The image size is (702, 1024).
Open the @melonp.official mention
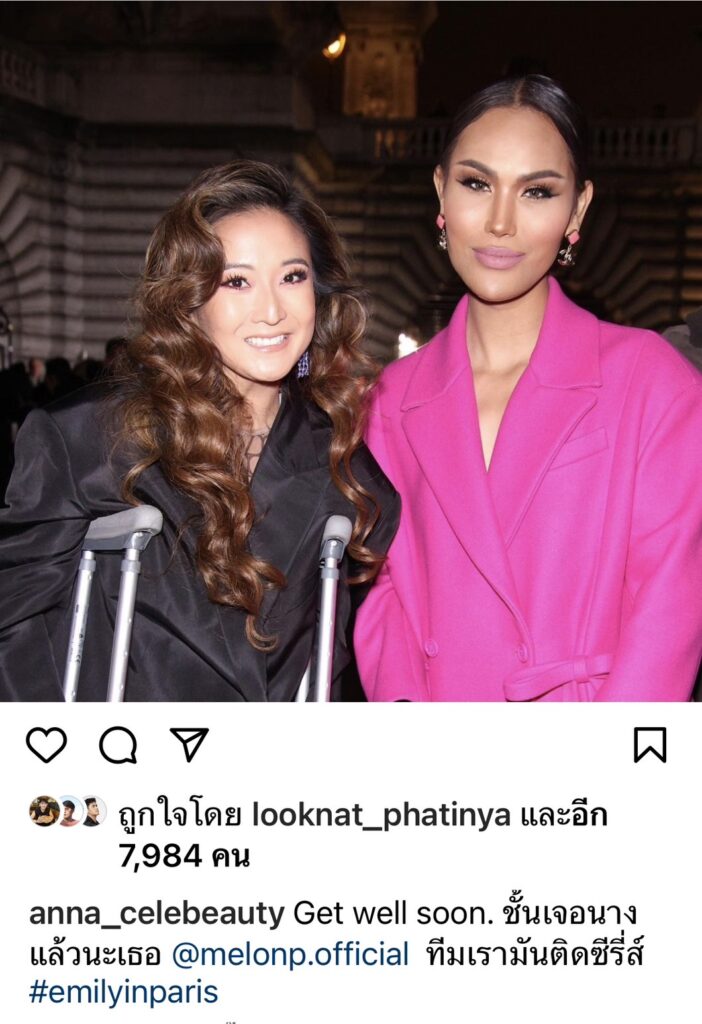click(290, 953)
